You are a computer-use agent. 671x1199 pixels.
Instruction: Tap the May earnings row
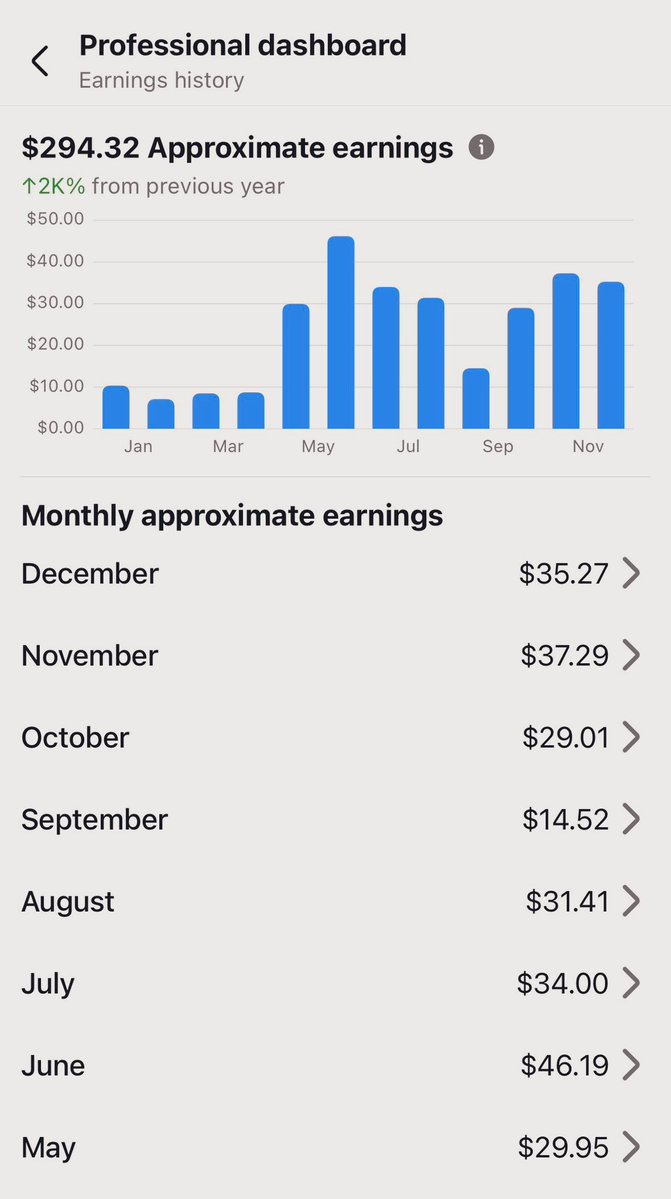(336, 1146)
